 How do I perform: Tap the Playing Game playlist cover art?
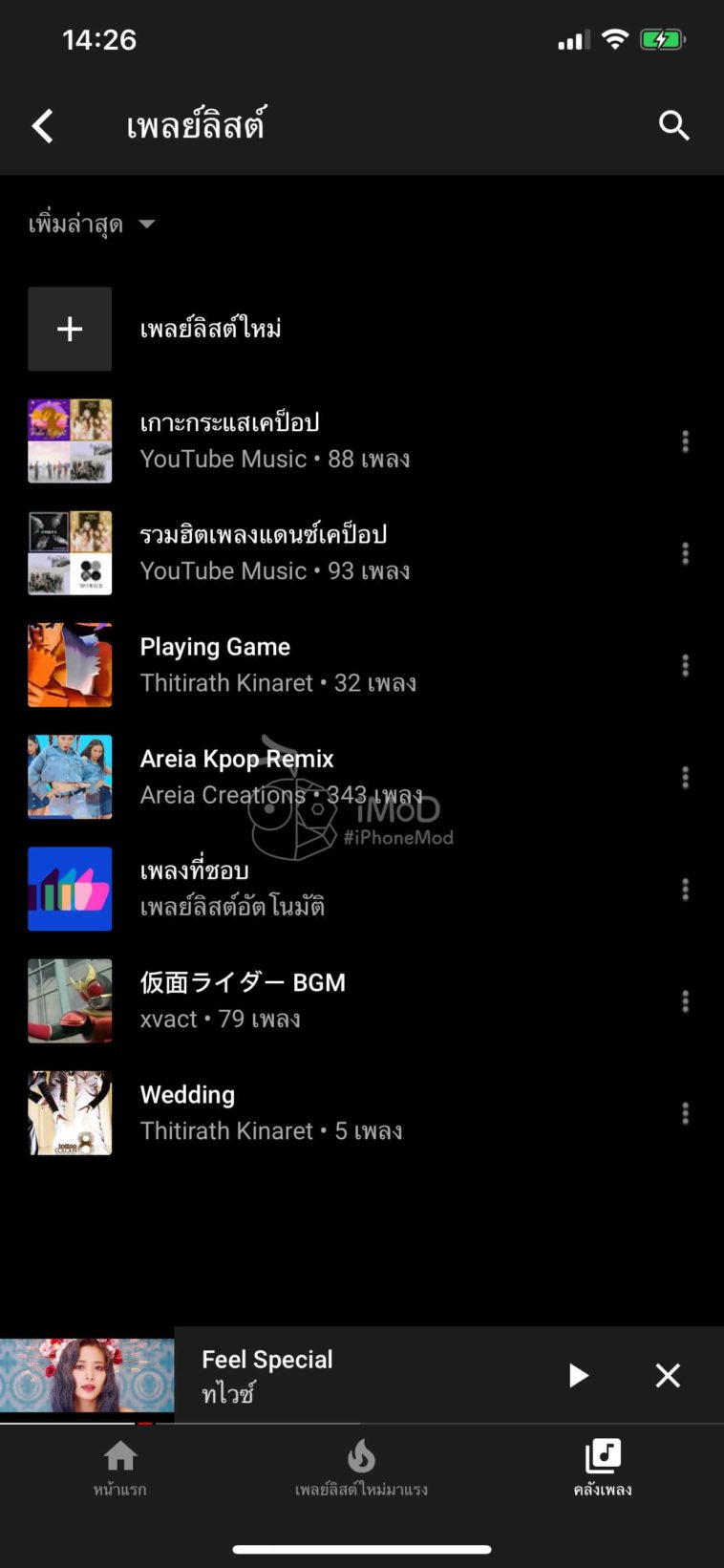(69, 665)
